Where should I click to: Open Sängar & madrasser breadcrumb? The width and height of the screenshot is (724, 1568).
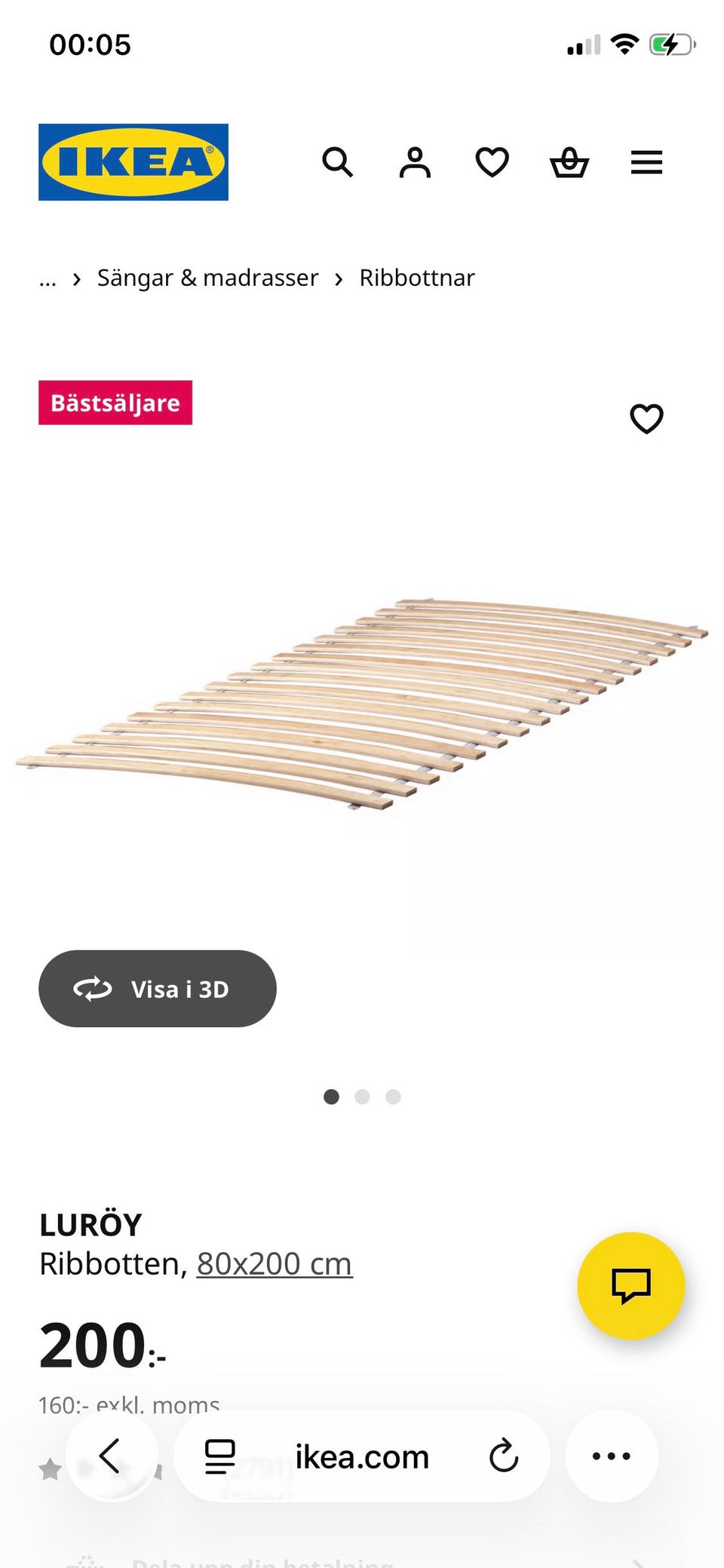[207, 278]
